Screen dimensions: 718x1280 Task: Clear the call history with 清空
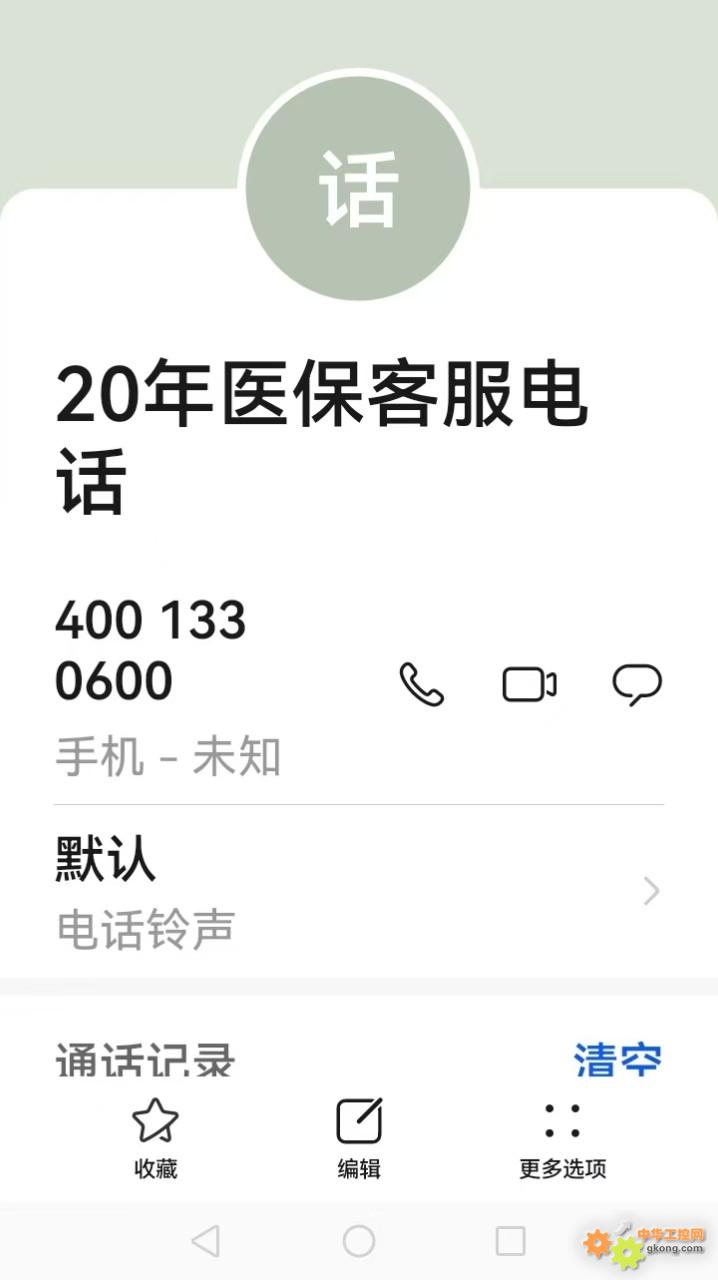click(617, 1060)
